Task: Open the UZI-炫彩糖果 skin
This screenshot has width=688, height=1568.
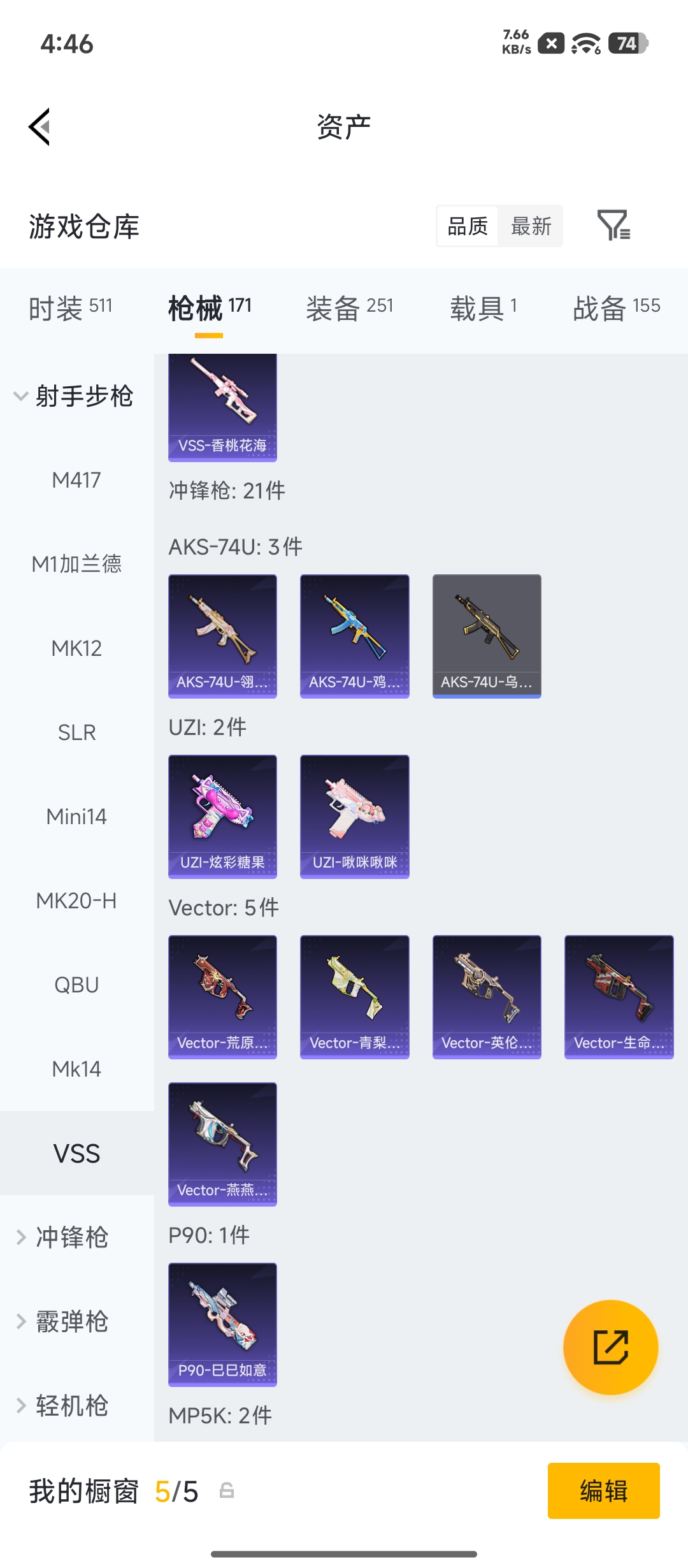Action: pos(222,817)
